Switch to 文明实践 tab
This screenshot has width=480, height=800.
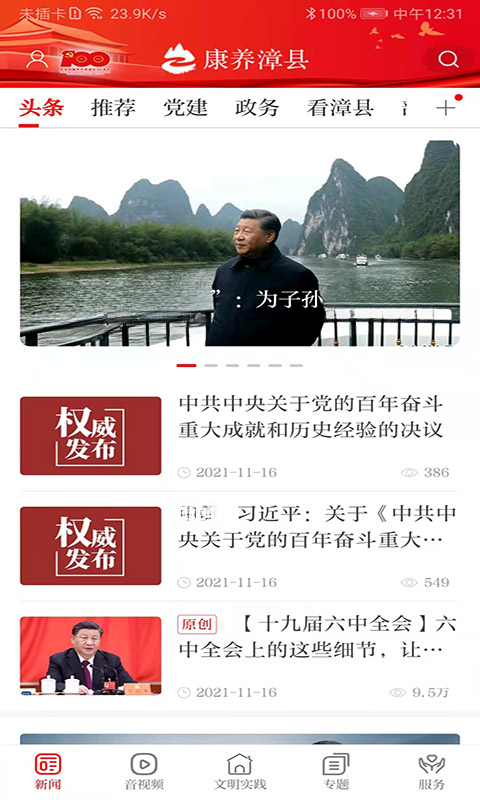(240, 771)
